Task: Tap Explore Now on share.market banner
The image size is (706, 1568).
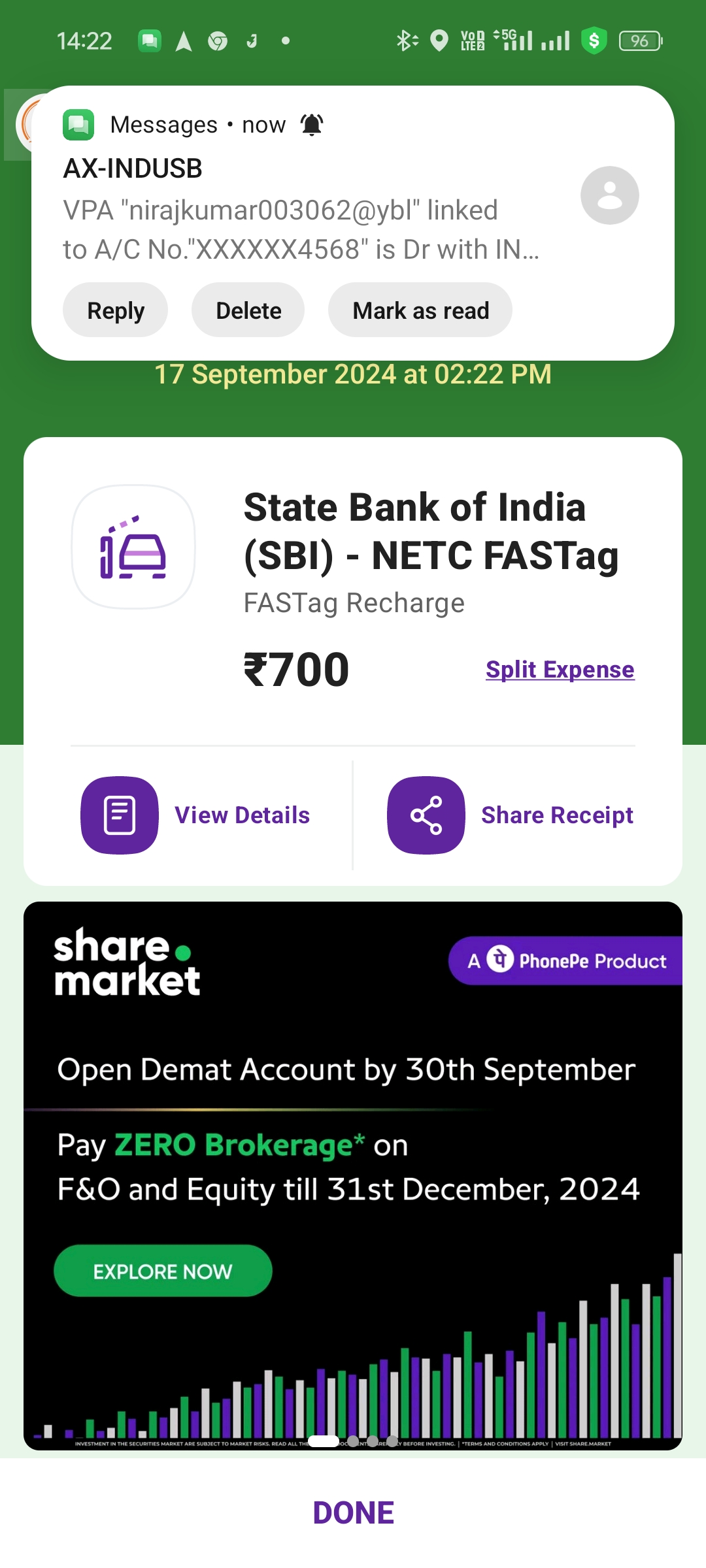Action: 163,1271
